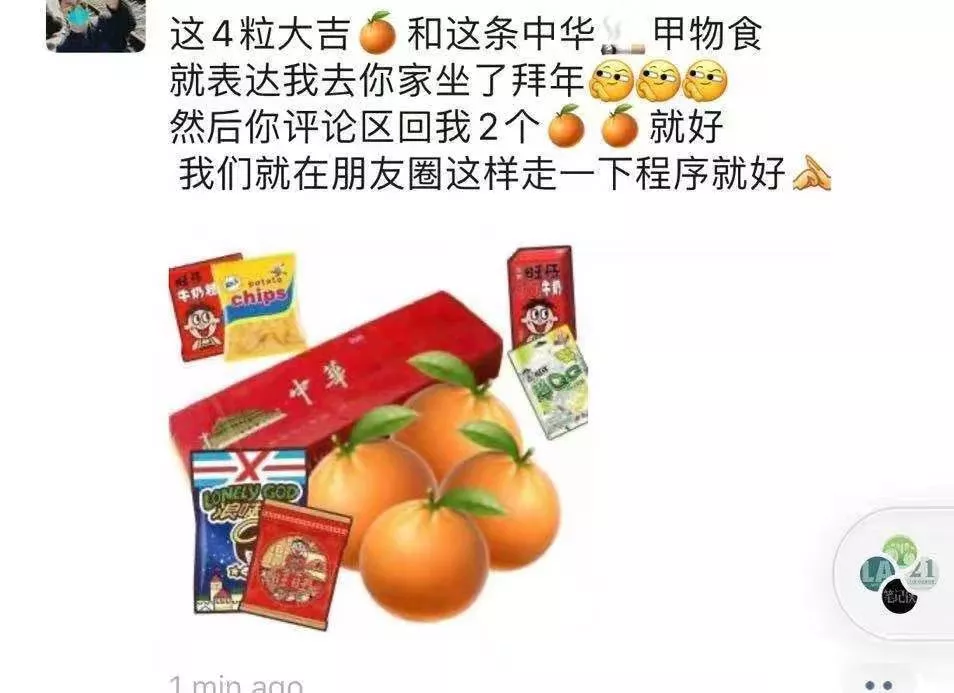954x693 pixels.
Task: Open the poster's profile avatar
Action: click(x=95, y=24)
